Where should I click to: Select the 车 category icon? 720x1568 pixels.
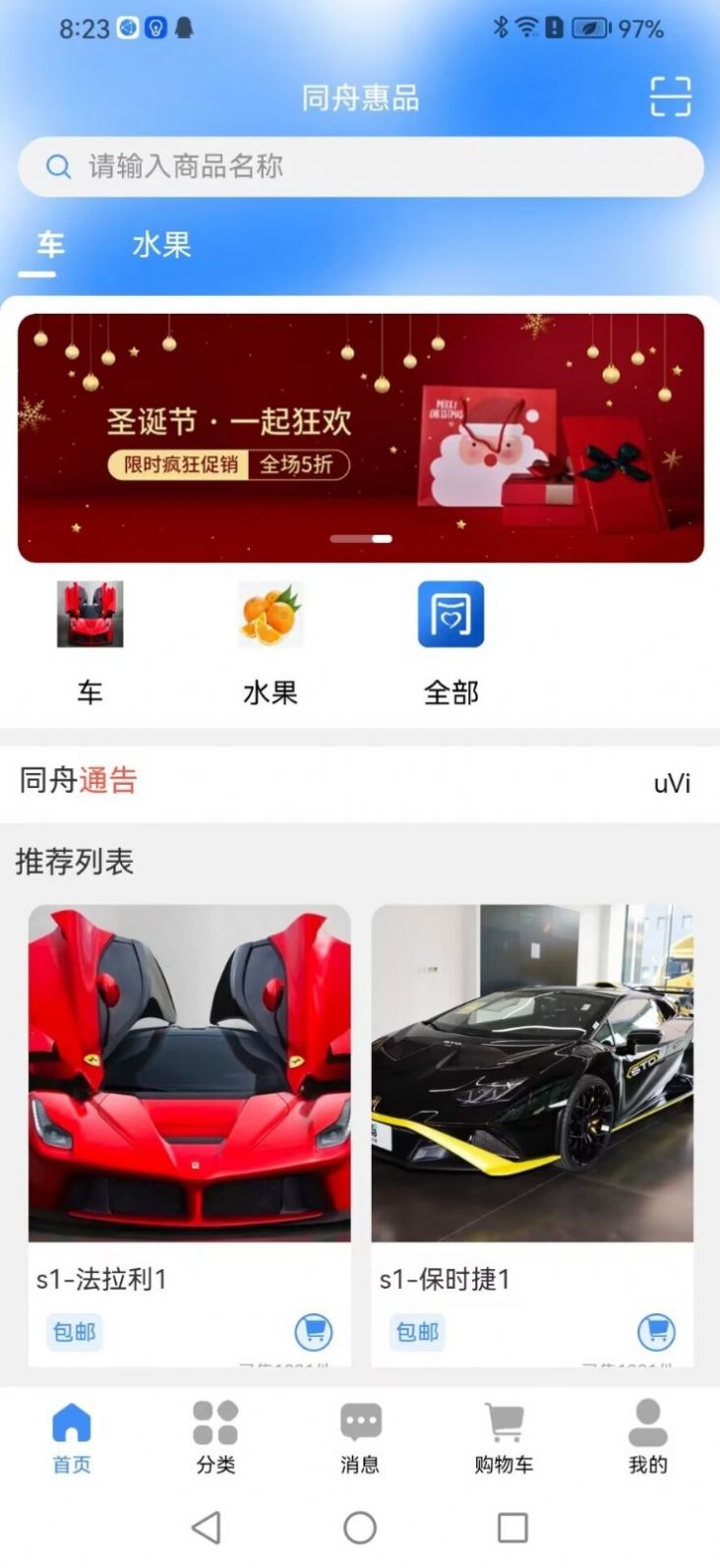(88, 616)
